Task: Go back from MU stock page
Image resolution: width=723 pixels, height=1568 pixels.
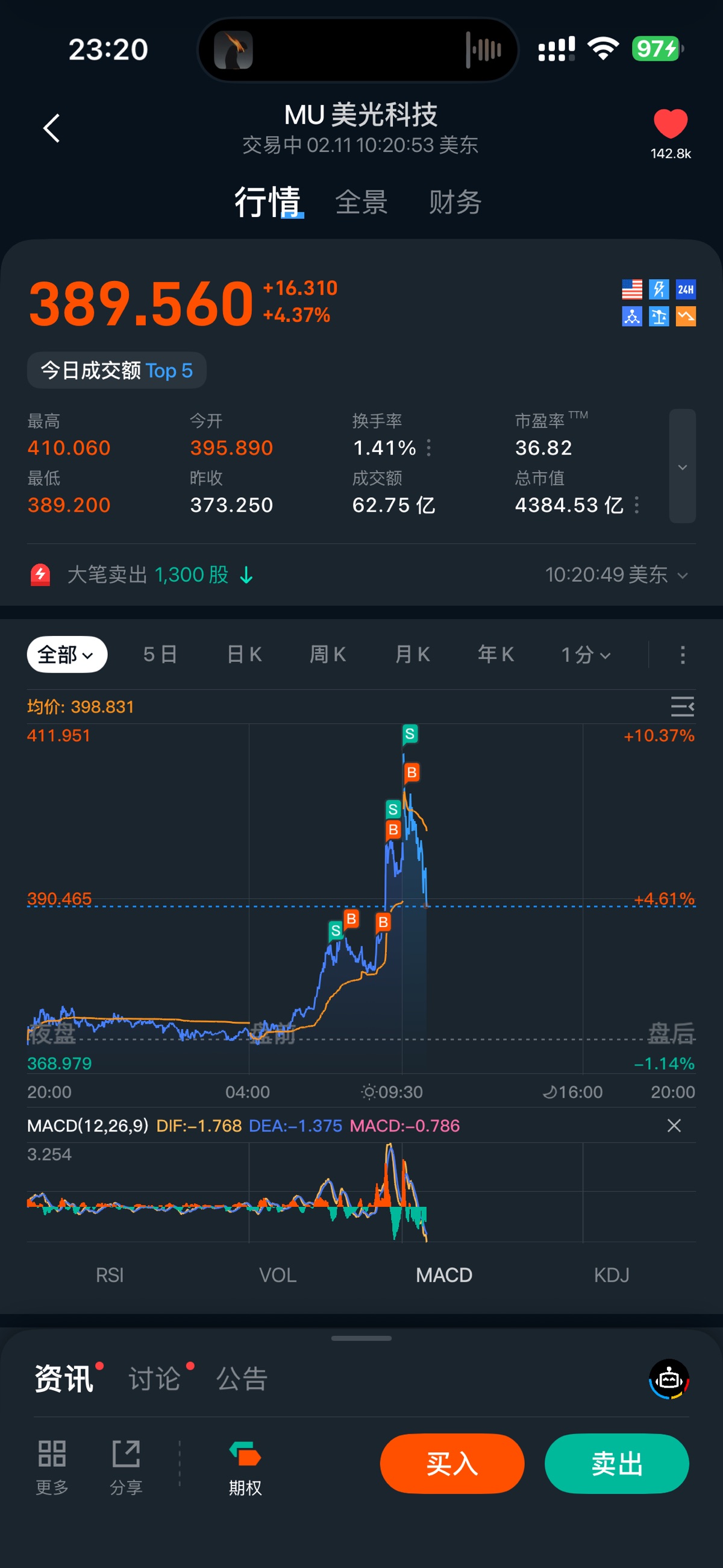Action: [52, 128]
